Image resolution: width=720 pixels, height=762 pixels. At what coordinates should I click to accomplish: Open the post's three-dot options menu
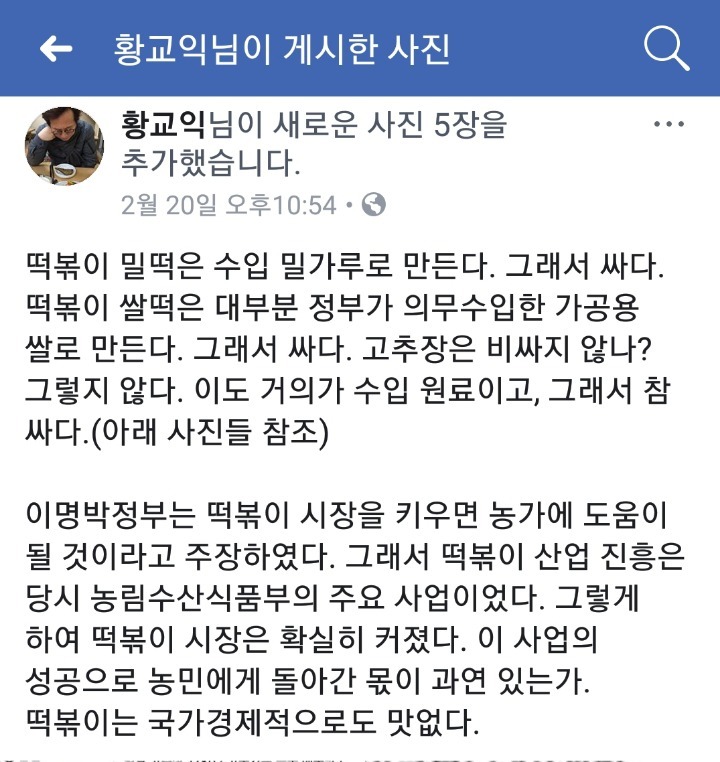click(x=668, y=125)
